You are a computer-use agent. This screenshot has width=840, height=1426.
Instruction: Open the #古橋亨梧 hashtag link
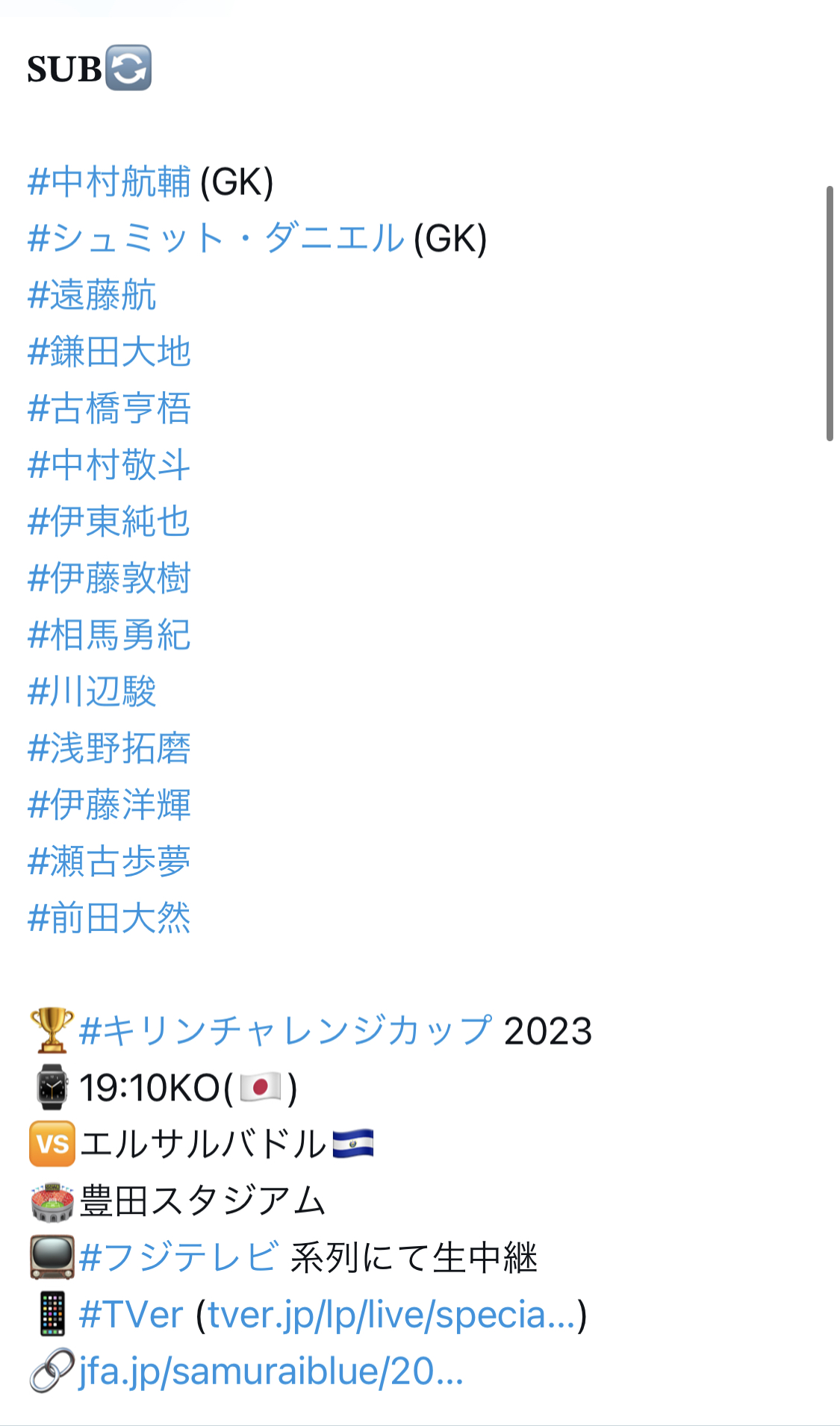[109, 409]
